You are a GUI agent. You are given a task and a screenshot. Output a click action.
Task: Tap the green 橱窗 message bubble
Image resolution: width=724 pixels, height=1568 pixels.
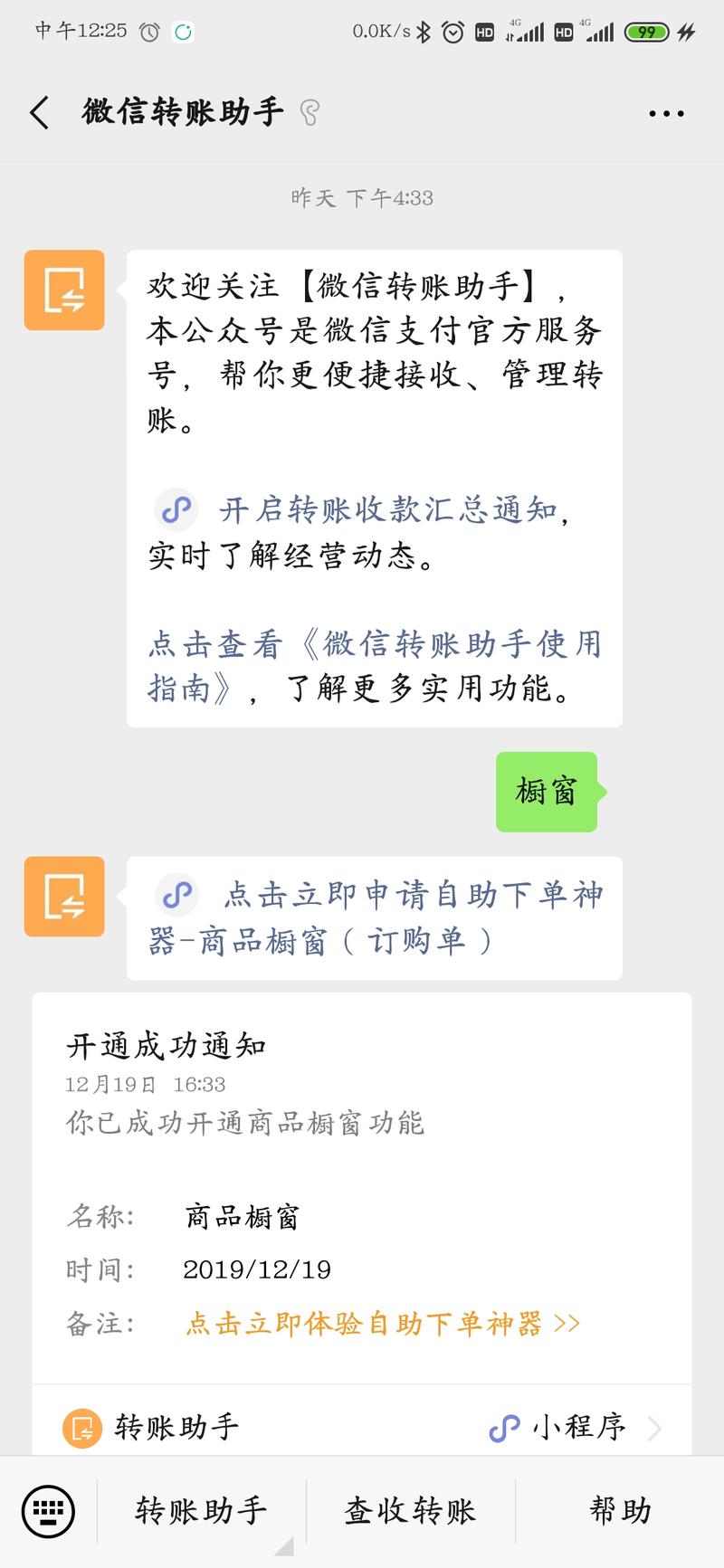click(547, 791)
